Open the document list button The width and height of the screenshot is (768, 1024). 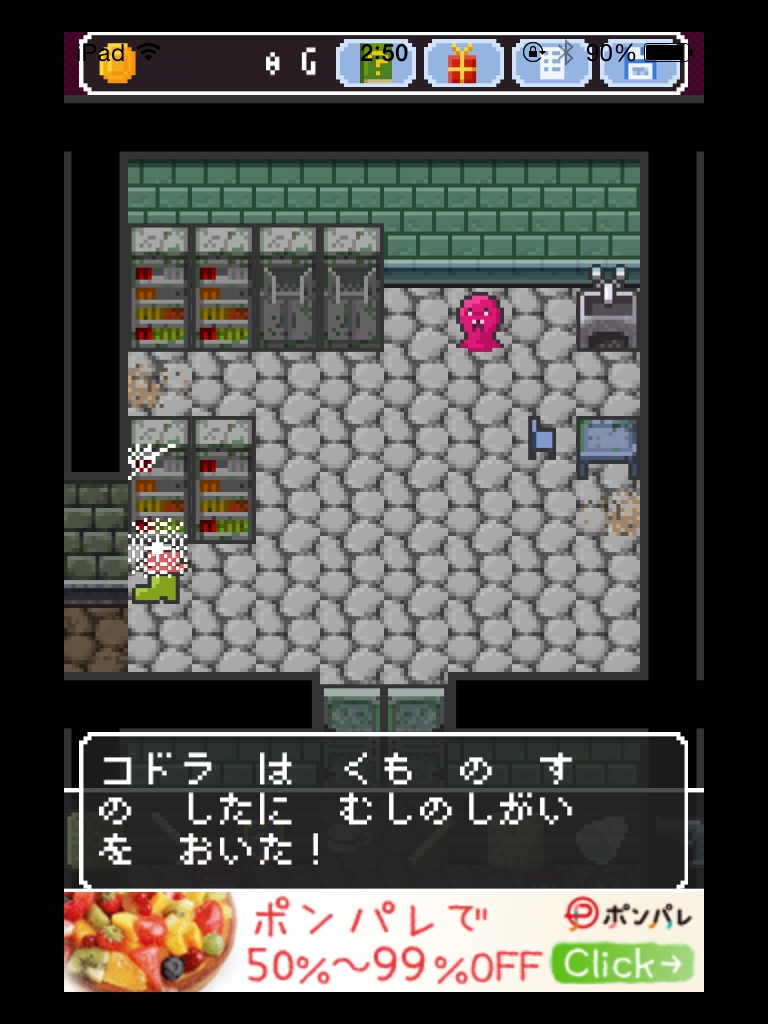pyautogui.click(x=550, y=64)
